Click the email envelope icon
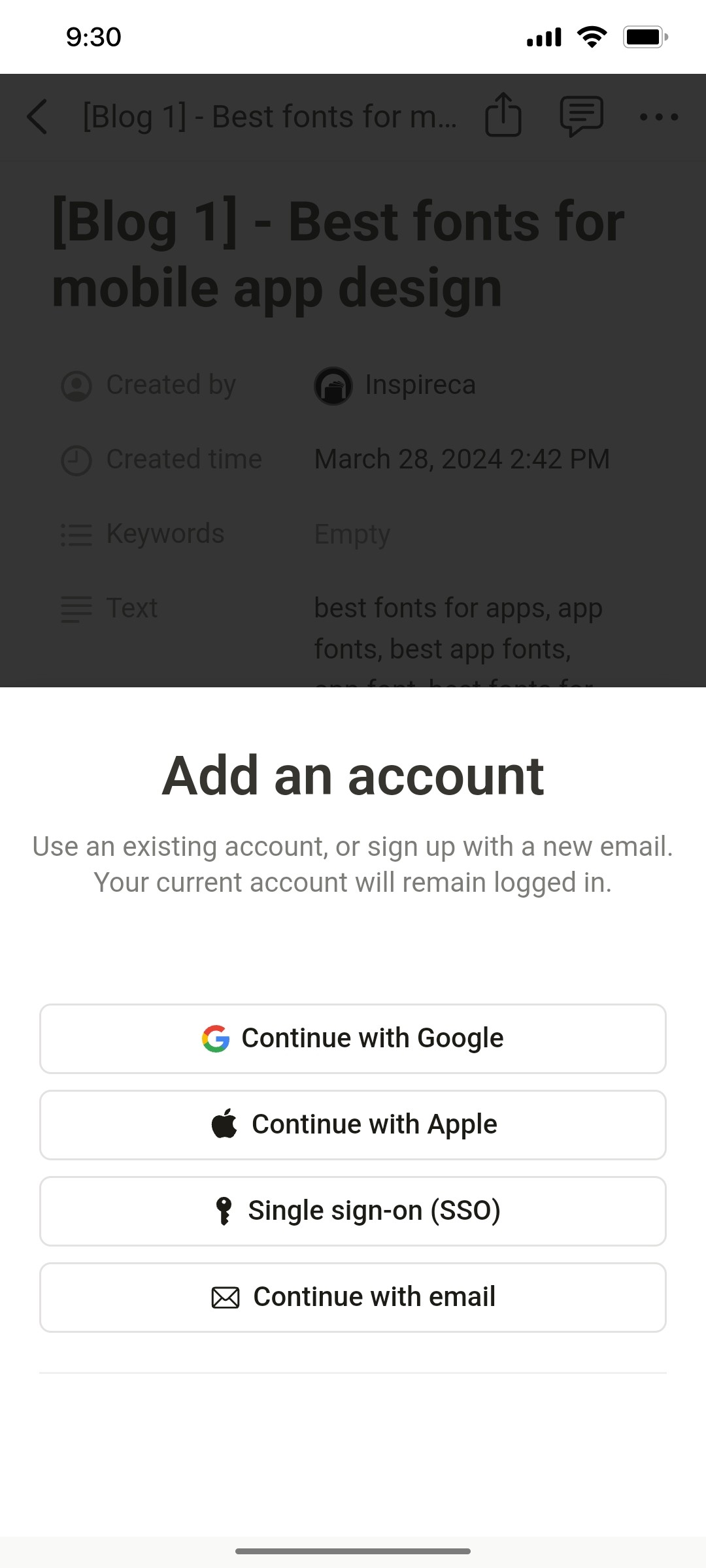 point(225,1296)
